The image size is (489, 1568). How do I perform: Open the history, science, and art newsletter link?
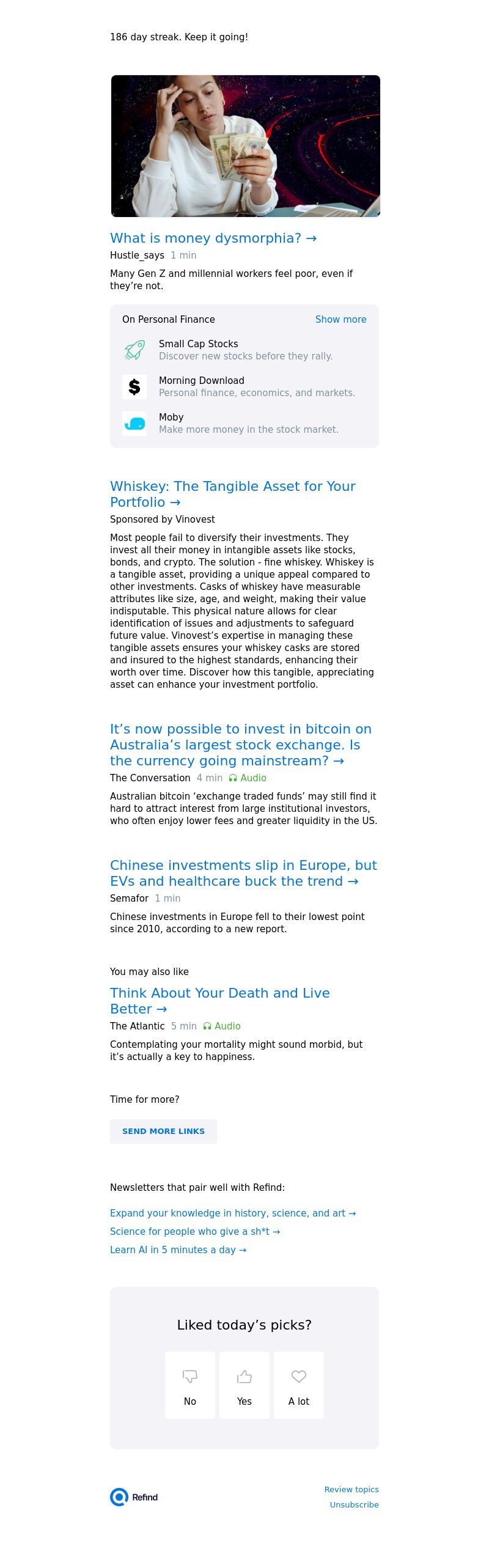tap(232, 1213)
